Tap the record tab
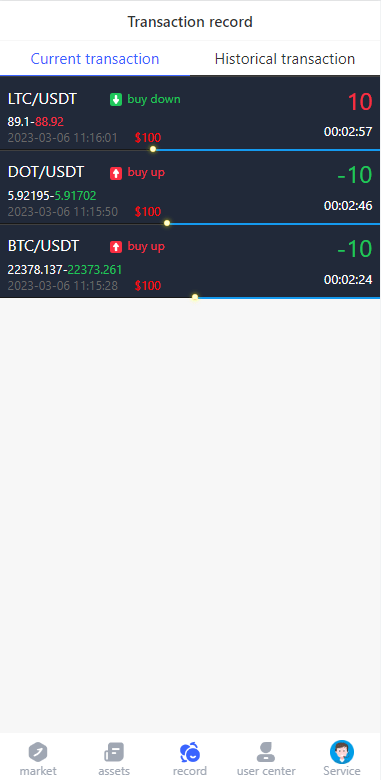381x780 pixels. 190,759
